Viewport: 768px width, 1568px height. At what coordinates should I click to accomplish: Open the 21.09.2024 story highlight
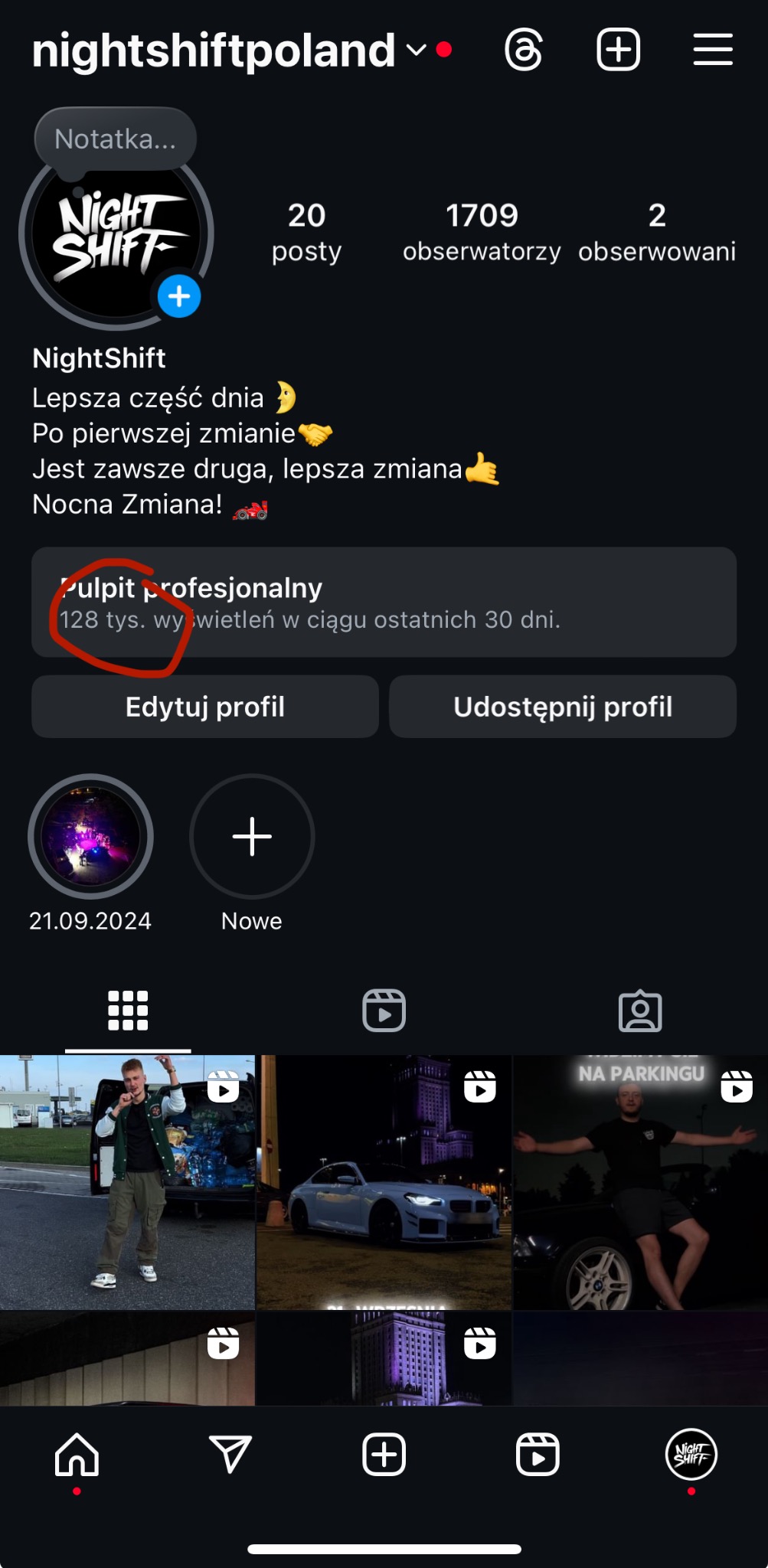pos(90,837)
